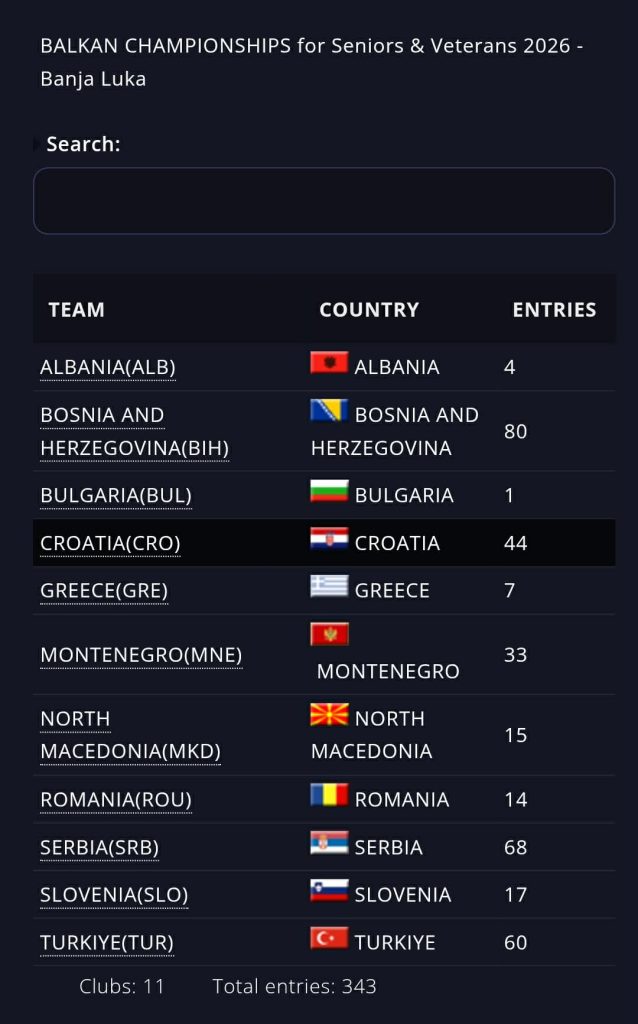View TURKIYE(TUR) team entries
This screenshot has width=638, height=1024.
click(x=107, y=942)
